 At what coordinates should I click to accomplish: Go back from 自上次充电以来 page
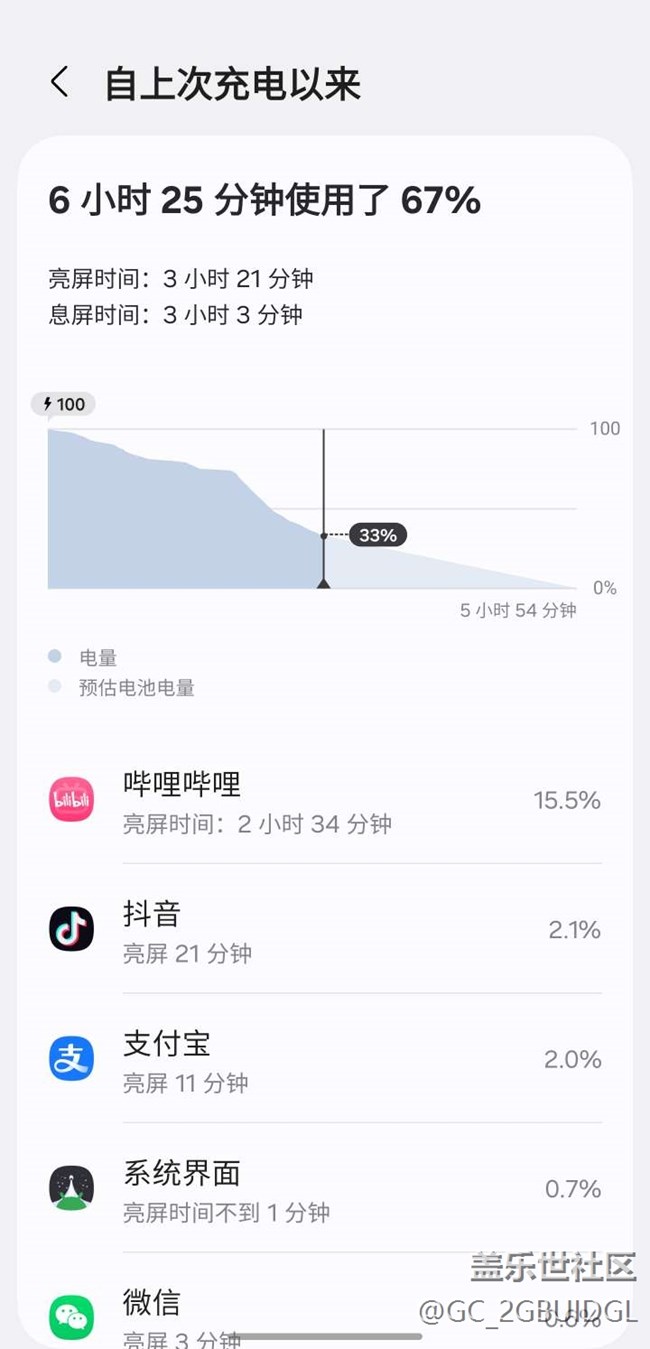point(60,83)
